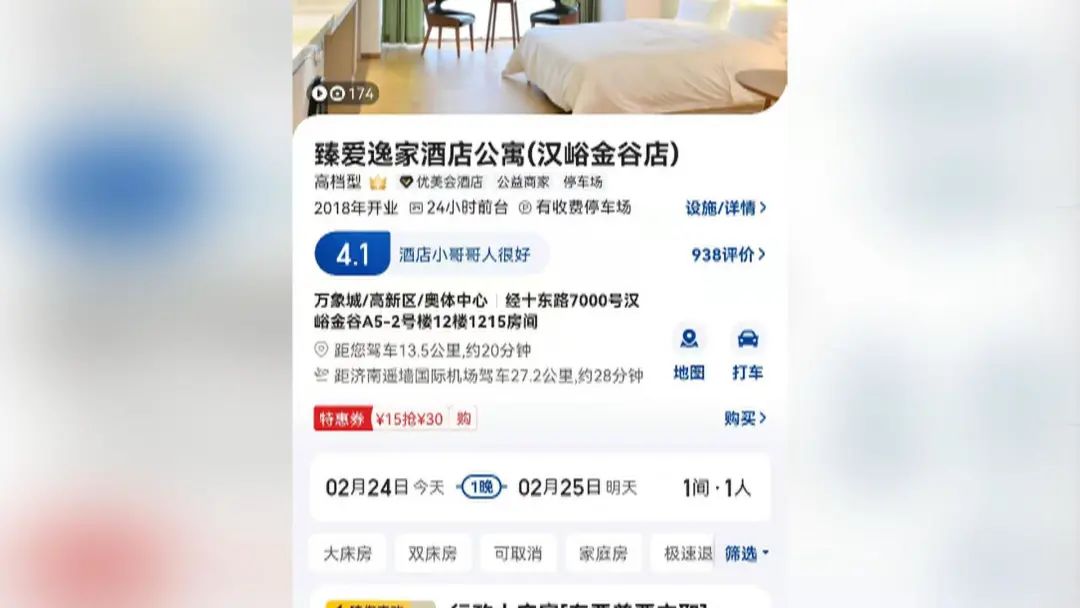Open 设施/详情 facilities details link
1080x608 pixels.
725,208
